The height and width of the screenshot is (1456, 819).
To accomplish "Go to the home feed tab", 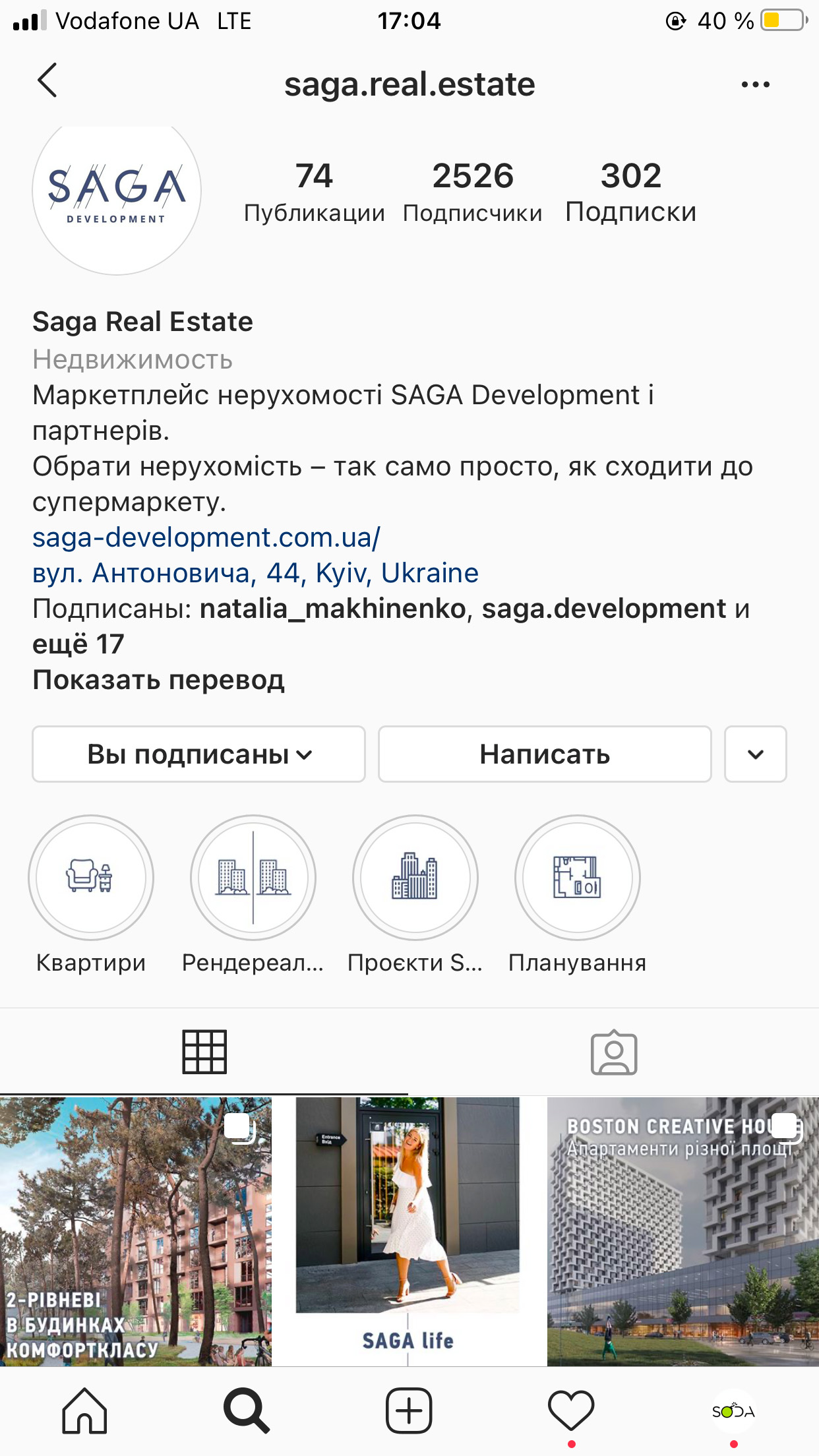I will coord(84,1410).
